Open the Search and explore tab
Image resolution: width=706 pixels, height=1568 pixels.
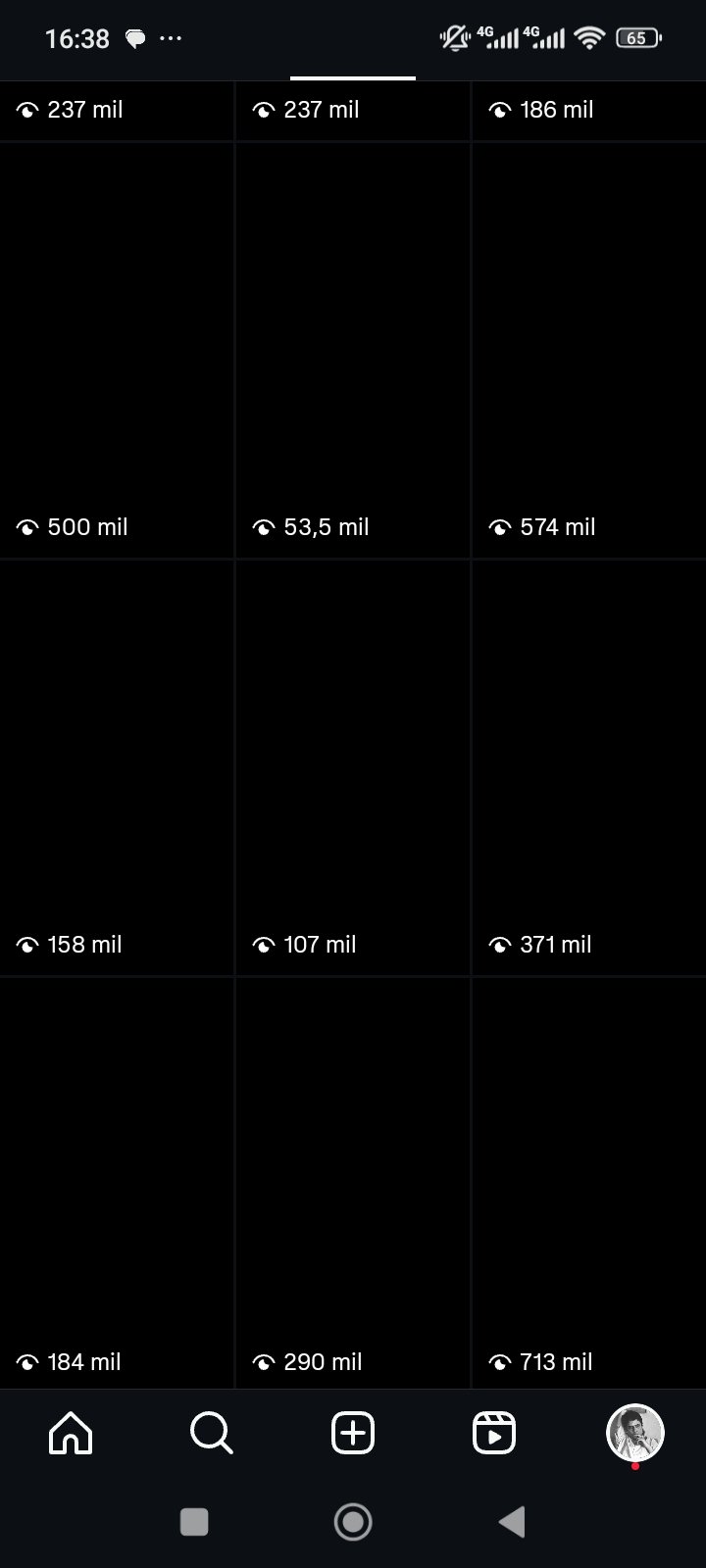(x=212, y=1434)
